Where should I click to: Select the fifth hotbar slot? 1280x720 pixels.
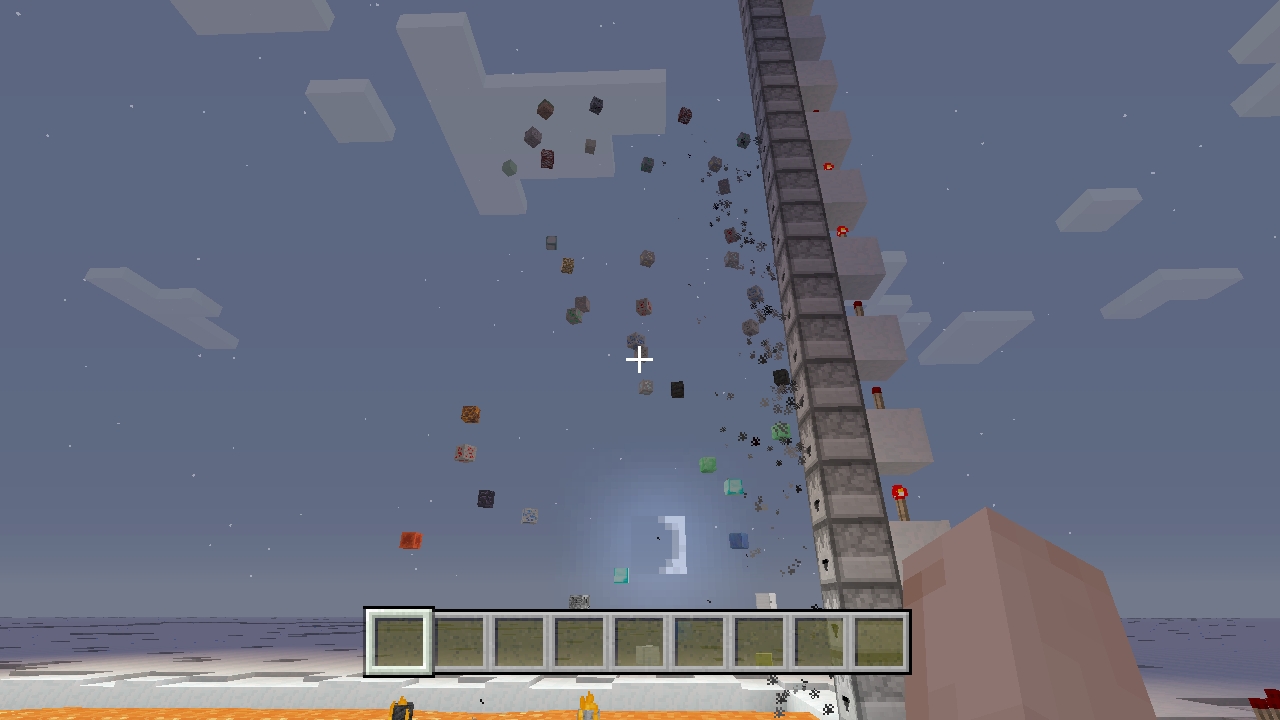coord(639,642)
